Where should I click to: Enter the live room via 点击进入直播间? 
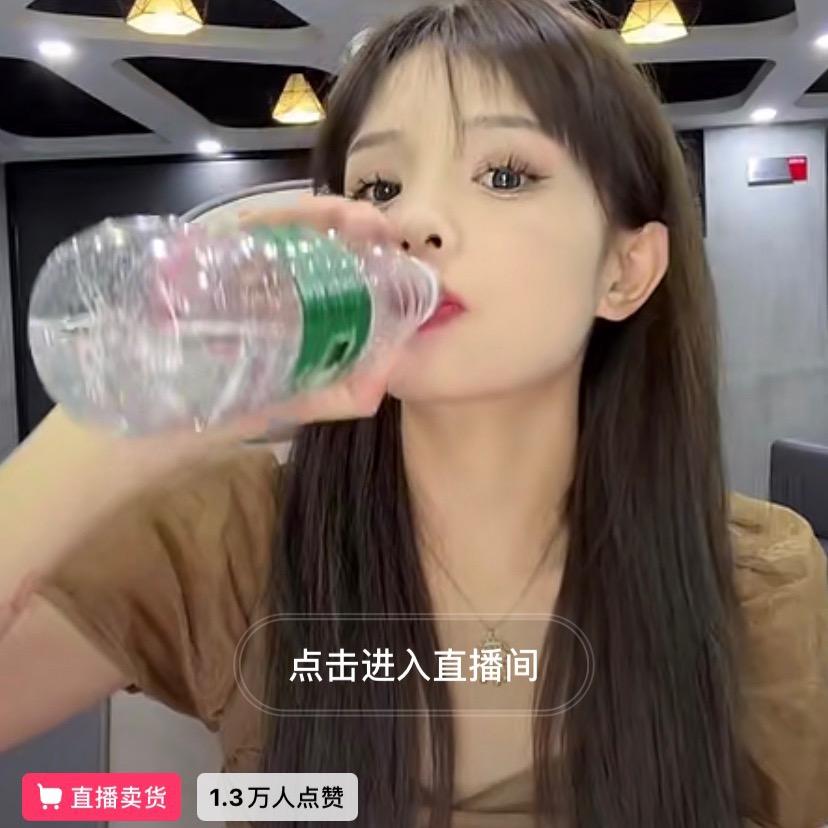(x=413, y=665)
